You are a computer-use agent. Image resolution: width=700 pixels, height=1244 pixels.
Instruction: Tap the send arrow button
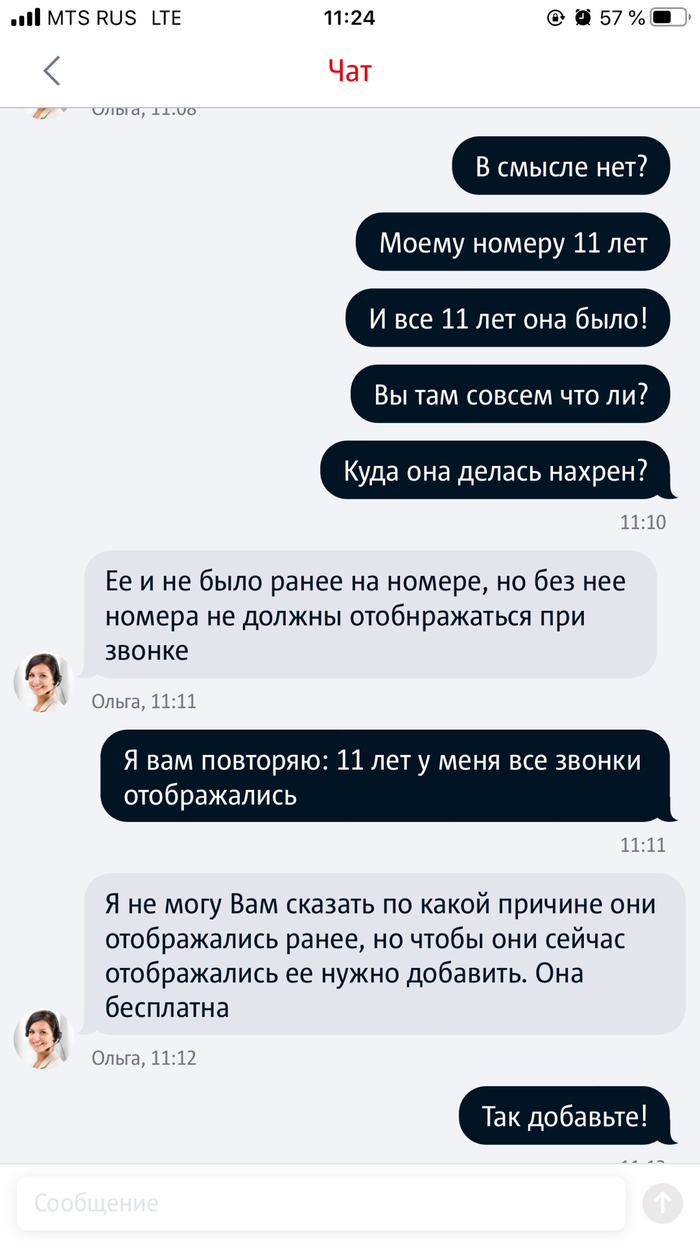point(662,1203)
